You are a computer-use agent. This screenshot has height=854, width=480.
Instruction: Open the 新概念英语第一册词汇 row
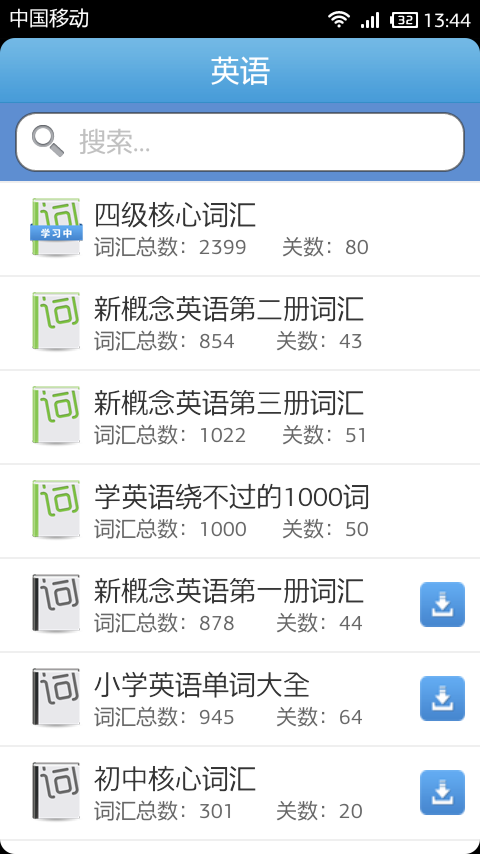pos(240,605)
